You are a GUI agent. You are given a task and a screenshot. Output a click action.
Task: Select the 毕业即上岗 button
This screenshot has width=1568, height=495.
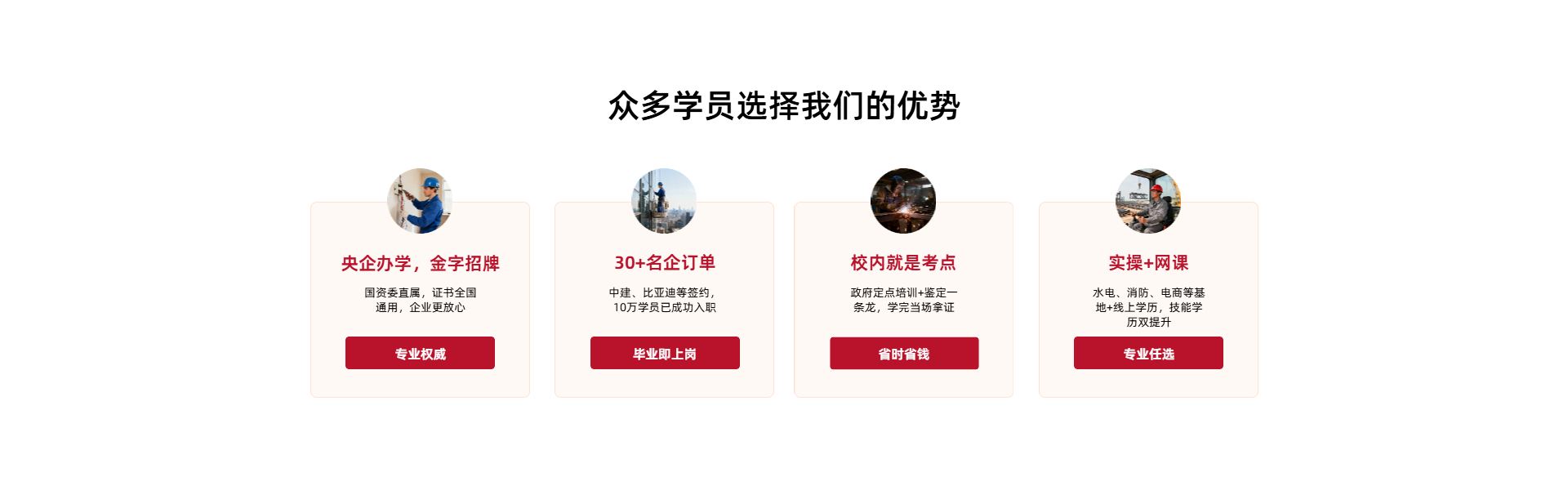click(665, 353)
